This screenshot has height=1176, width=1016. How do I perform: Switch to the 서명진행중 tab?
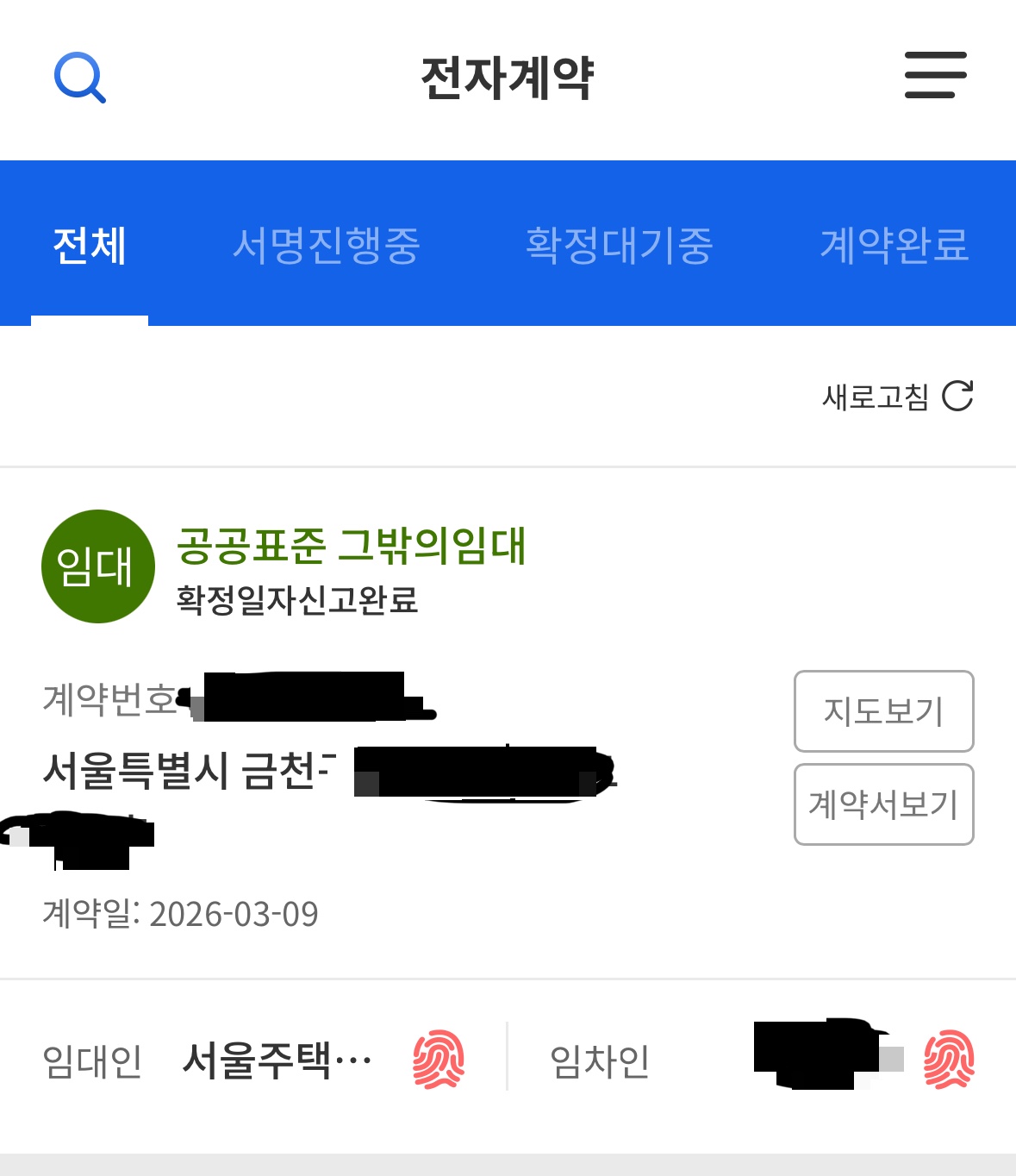330,246
